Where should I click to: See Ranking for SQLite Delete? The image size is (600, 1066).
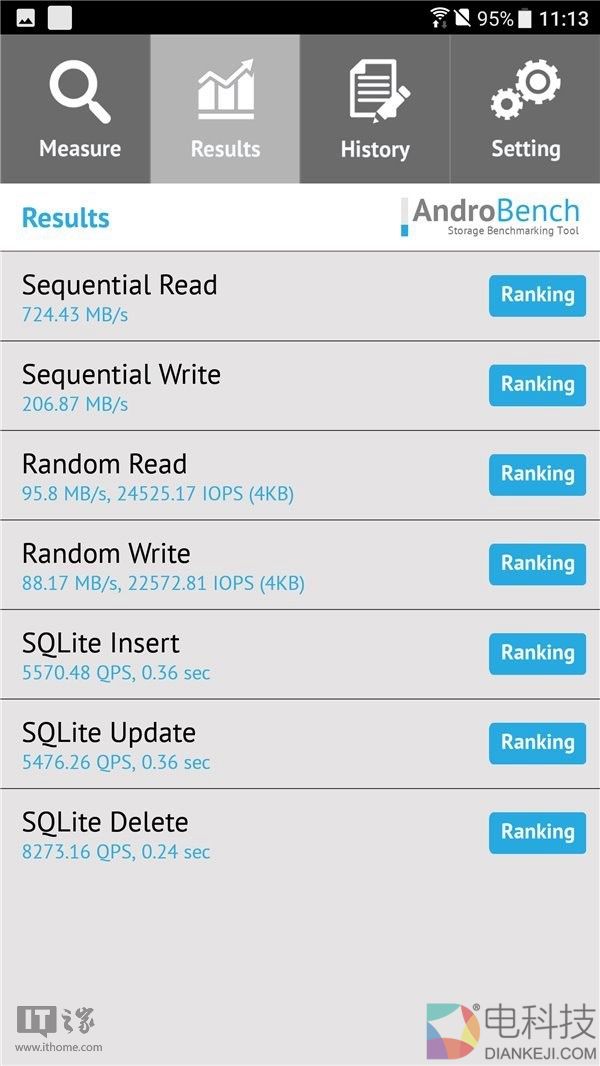tap(537, 832)
